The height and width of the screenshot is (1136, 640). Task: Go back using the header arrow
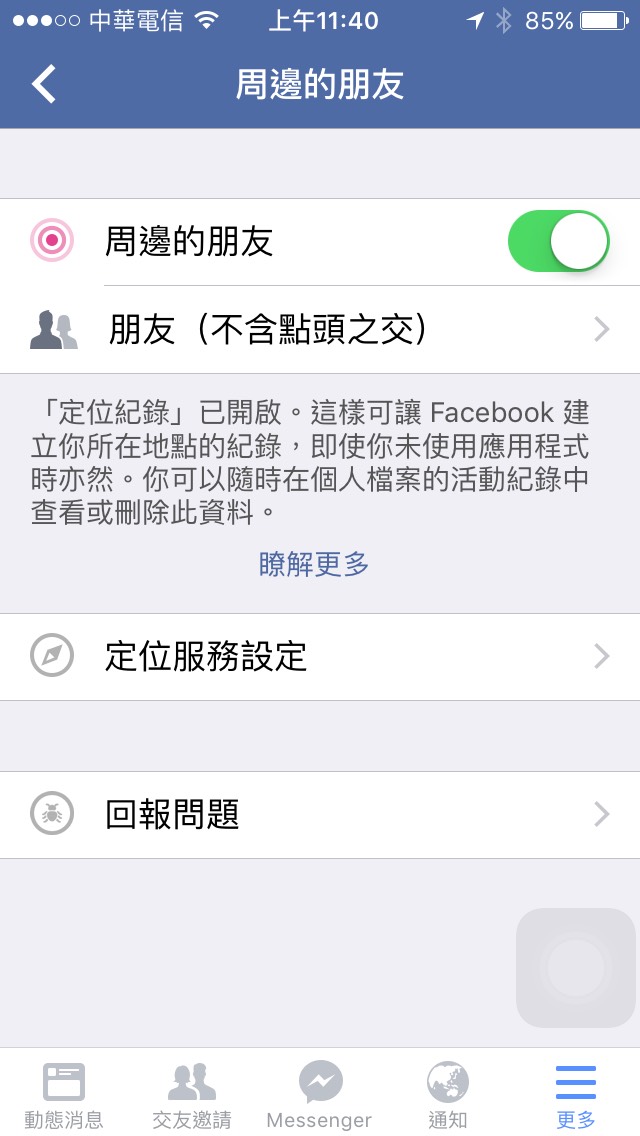(44, 85)
